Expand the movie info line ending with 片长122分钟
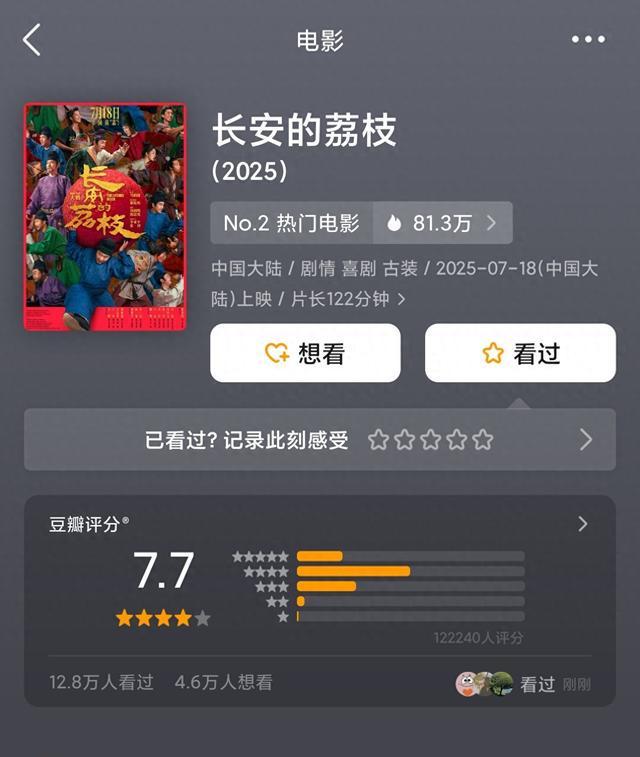 401,299
